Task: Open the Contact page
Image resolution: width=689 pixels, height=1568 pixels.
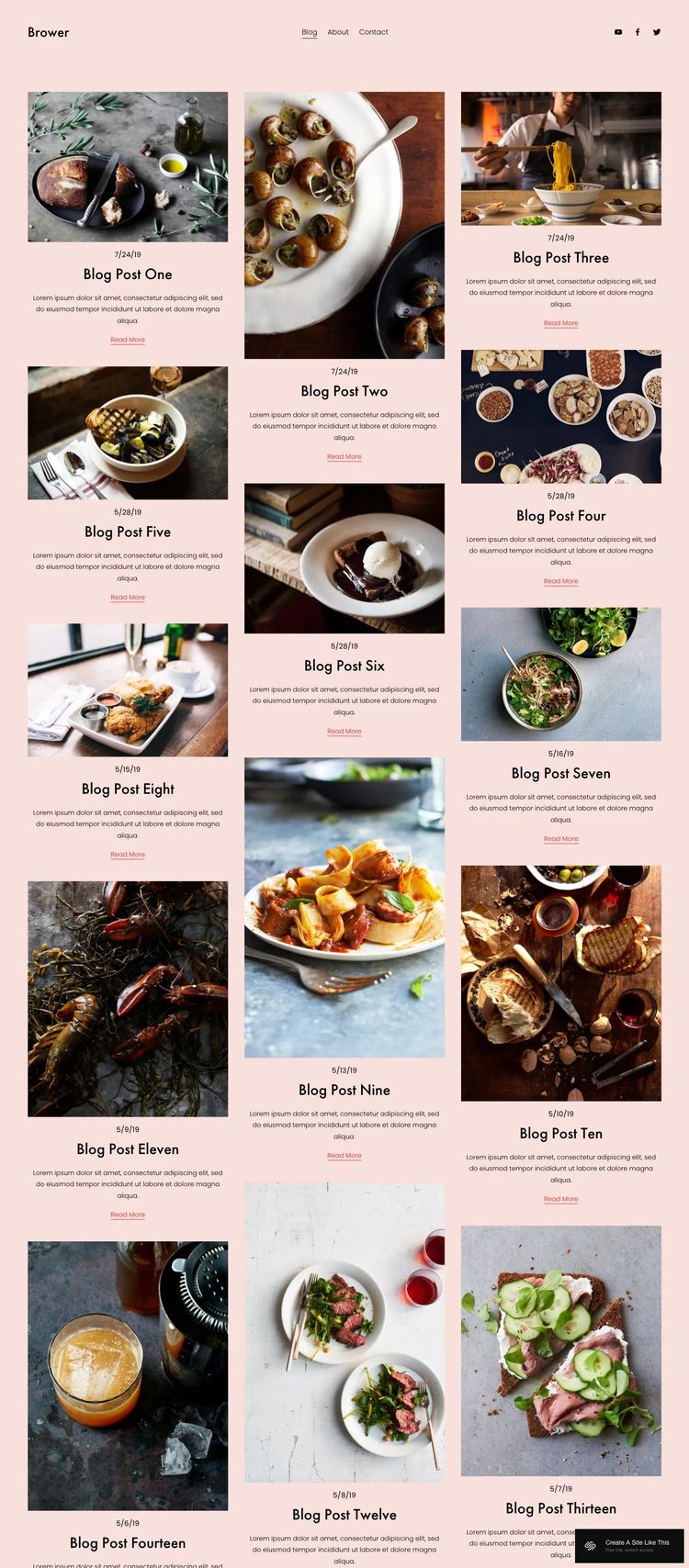Action: (x=373, y=32)
